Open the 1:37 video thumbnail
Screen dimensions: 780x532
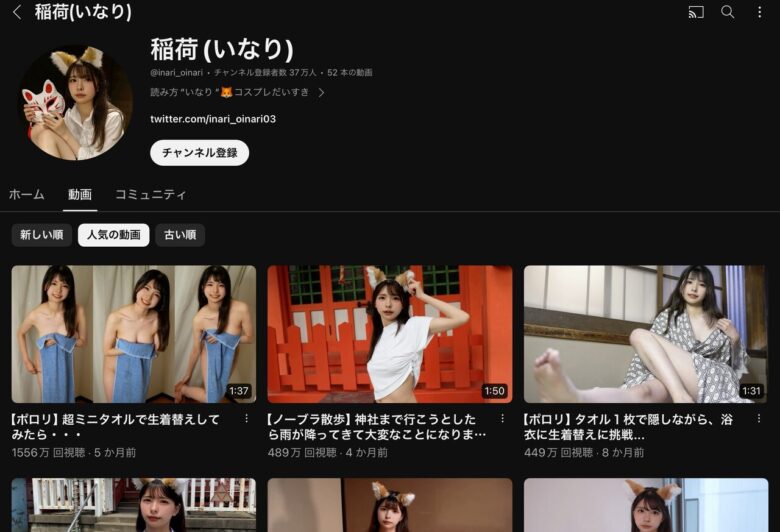click(133, 334)
